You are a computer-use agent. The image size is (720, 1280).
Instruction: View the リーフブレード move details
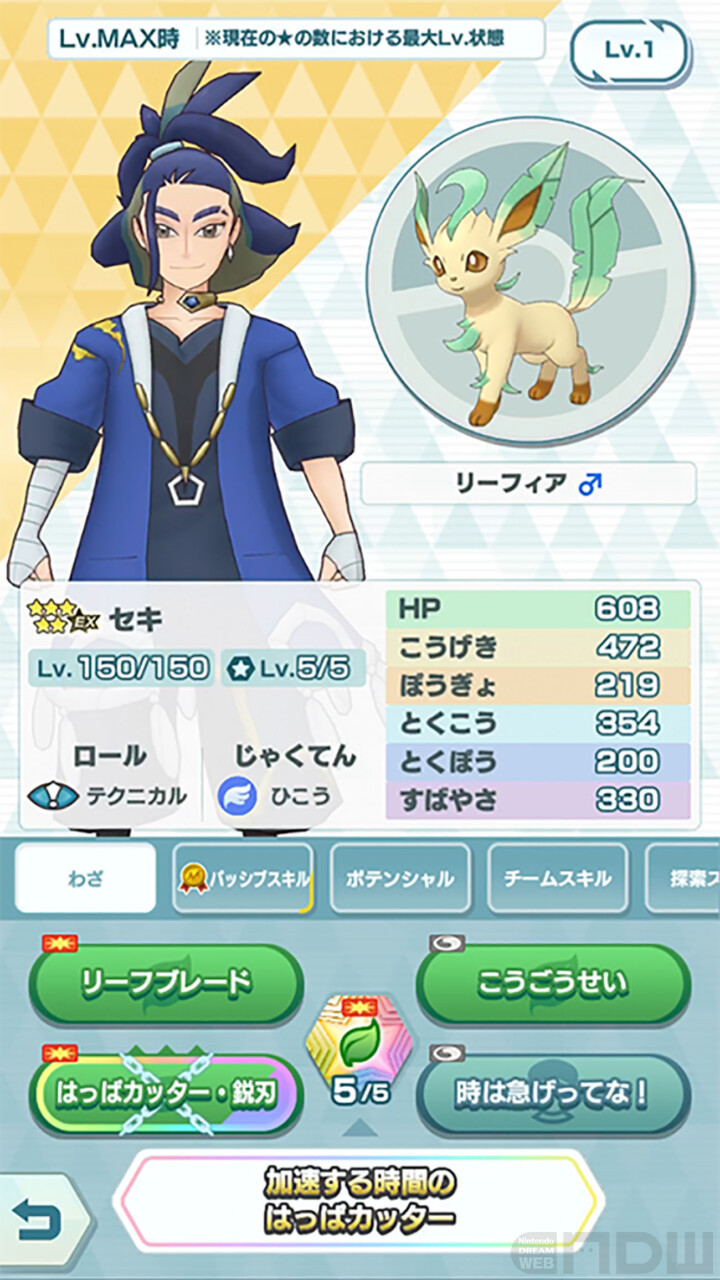(166, 983)
